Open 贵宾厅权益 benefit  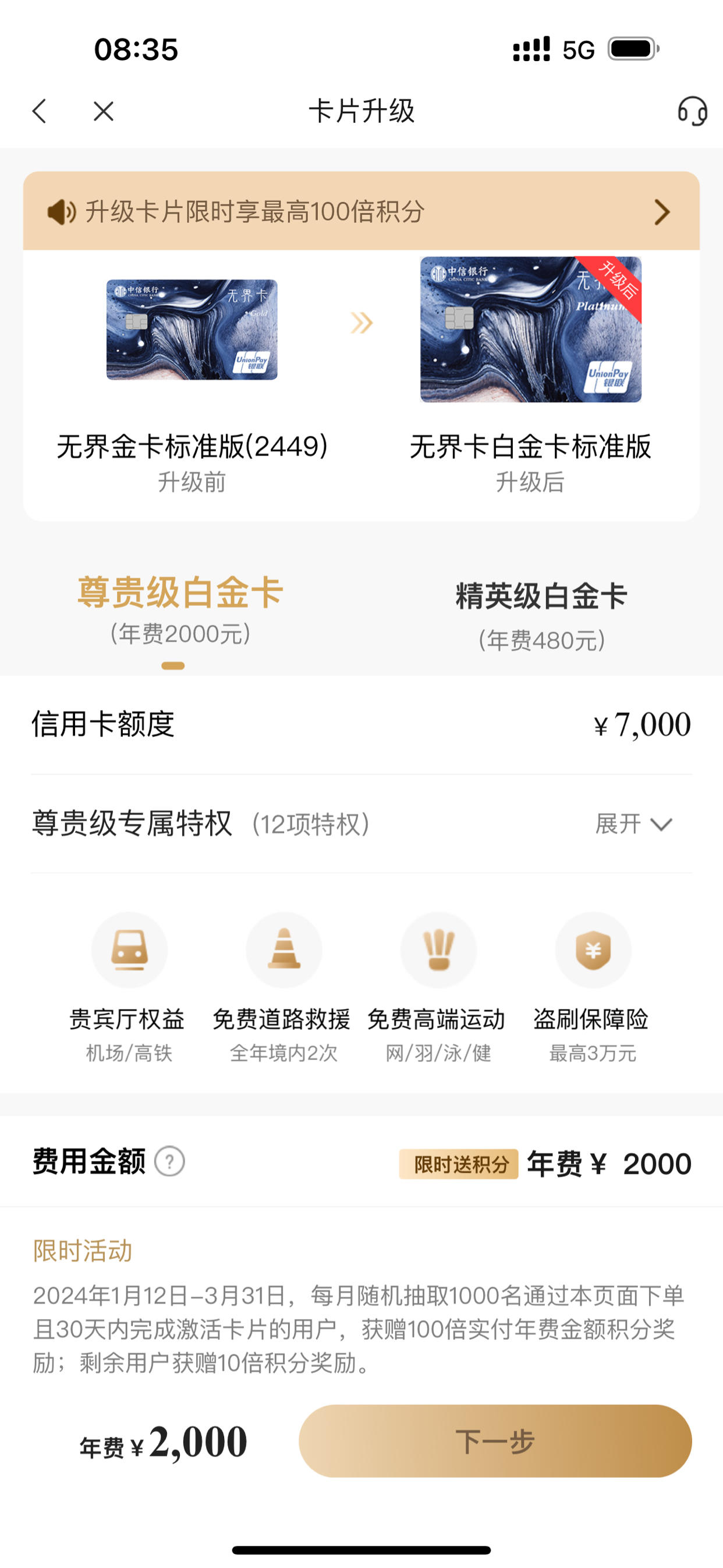pyautogui.click(x=129, y=987)
